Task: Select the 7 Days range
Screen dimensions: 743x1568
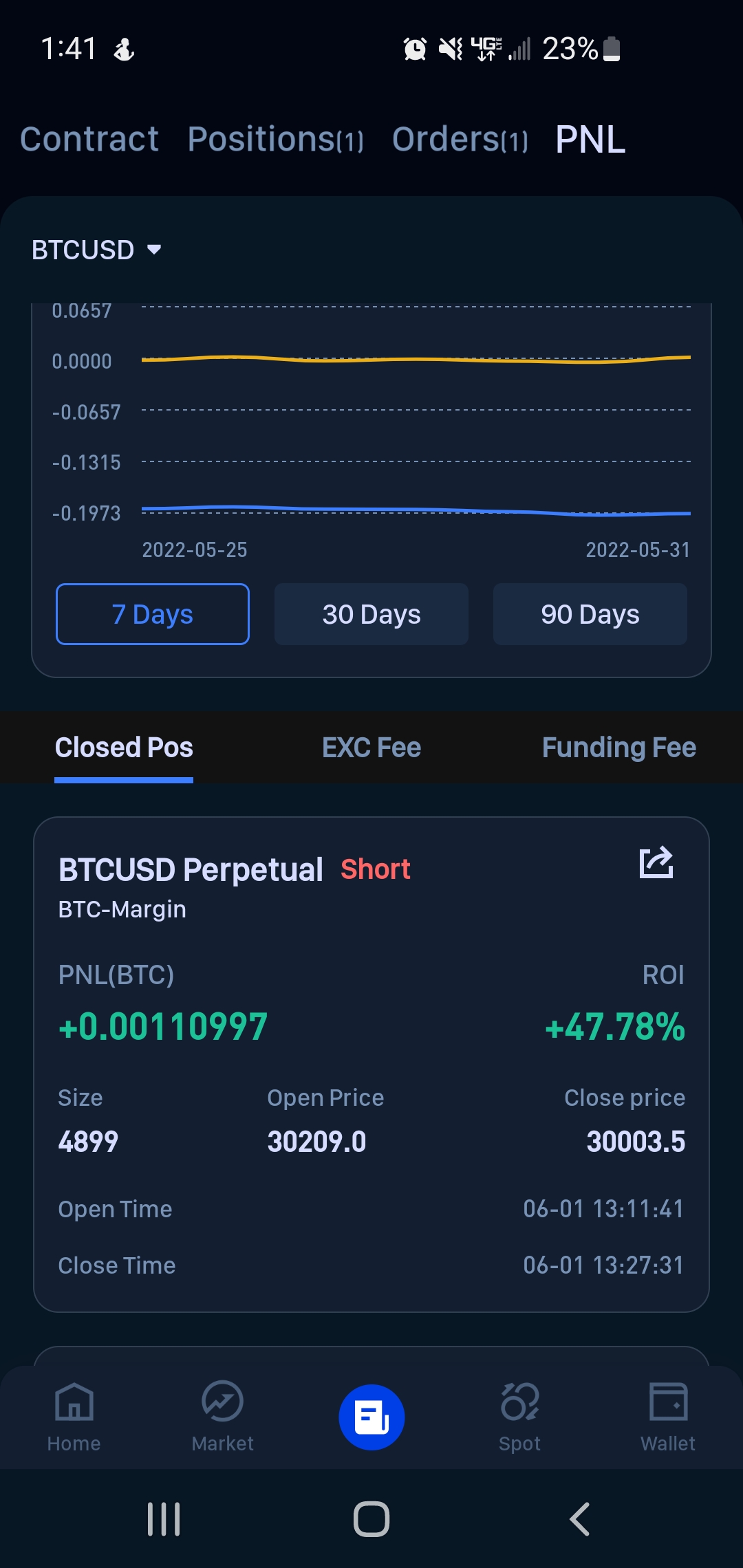Action: click(x=153, y=614)
